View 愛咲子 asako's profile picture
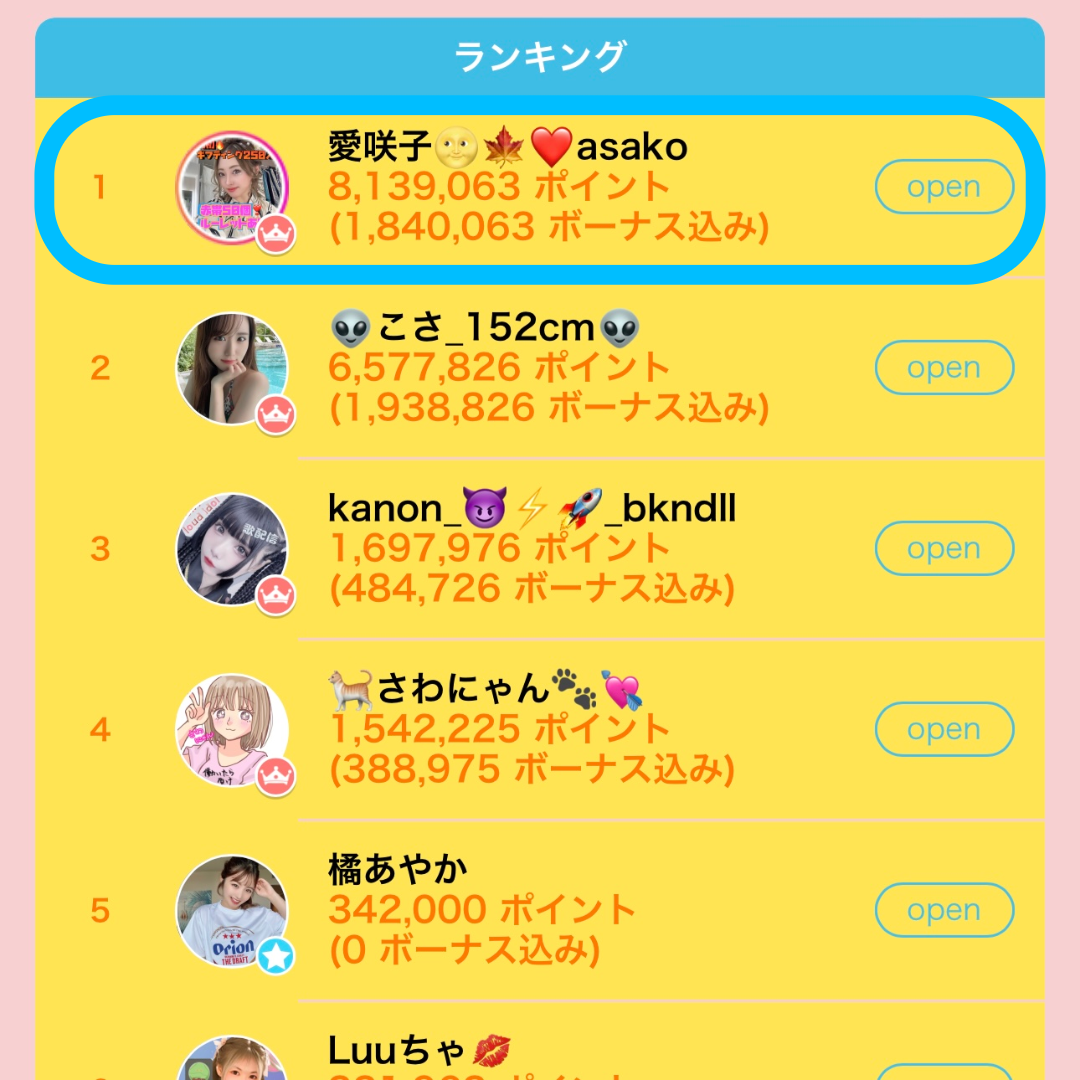 (x=231, y=188)
